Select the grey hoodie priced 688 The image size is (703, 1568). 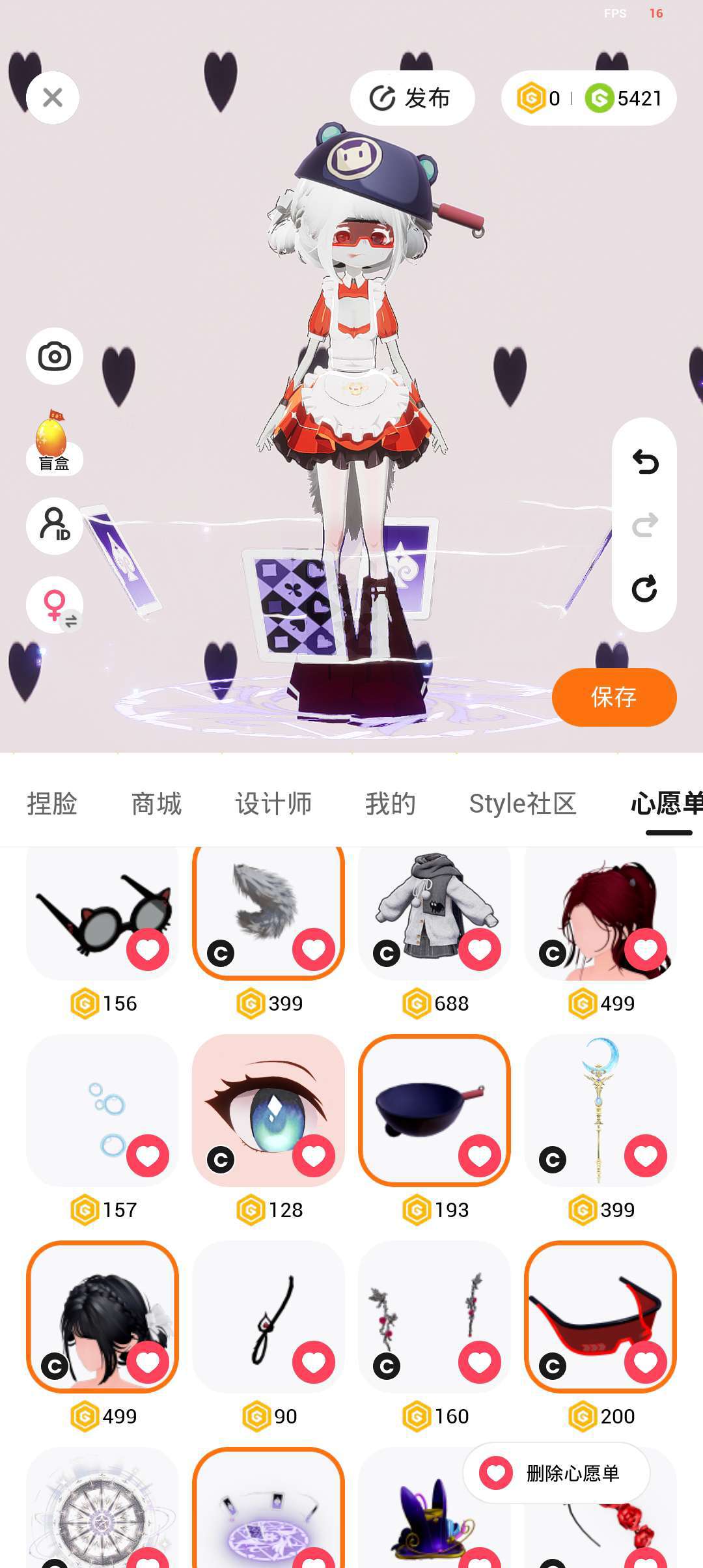tap(434, 912)
